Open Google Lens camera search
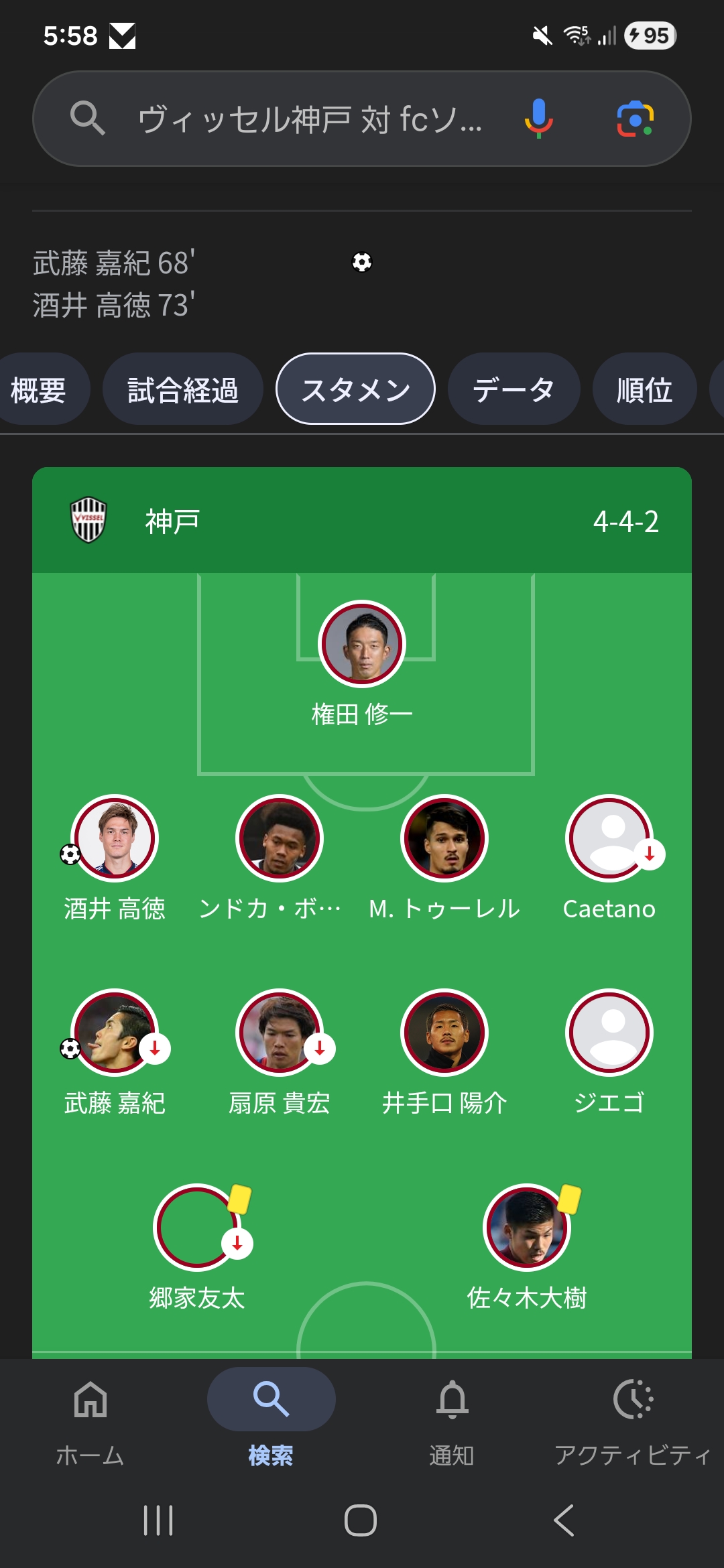This screenshot has height=1568, width=724. [635, 119]
